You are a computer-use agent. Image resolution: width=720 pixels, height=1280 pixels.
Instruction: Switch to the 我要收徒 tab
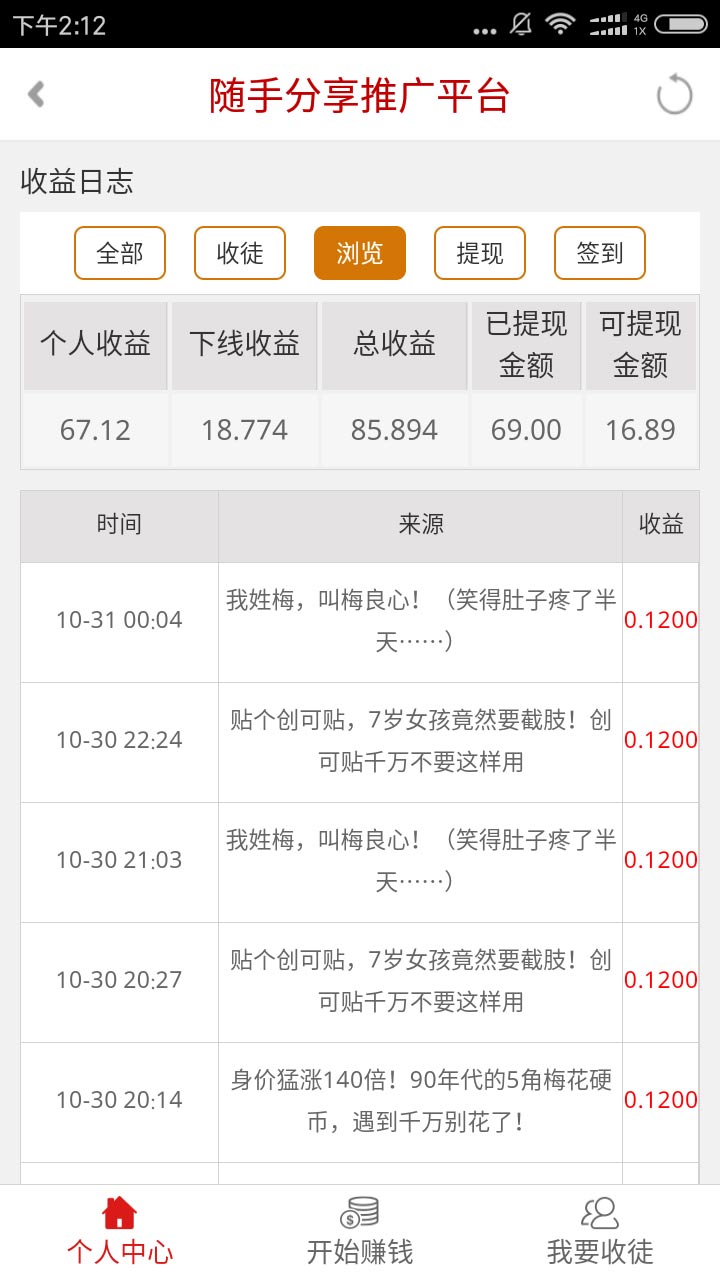click(600, 1232)
